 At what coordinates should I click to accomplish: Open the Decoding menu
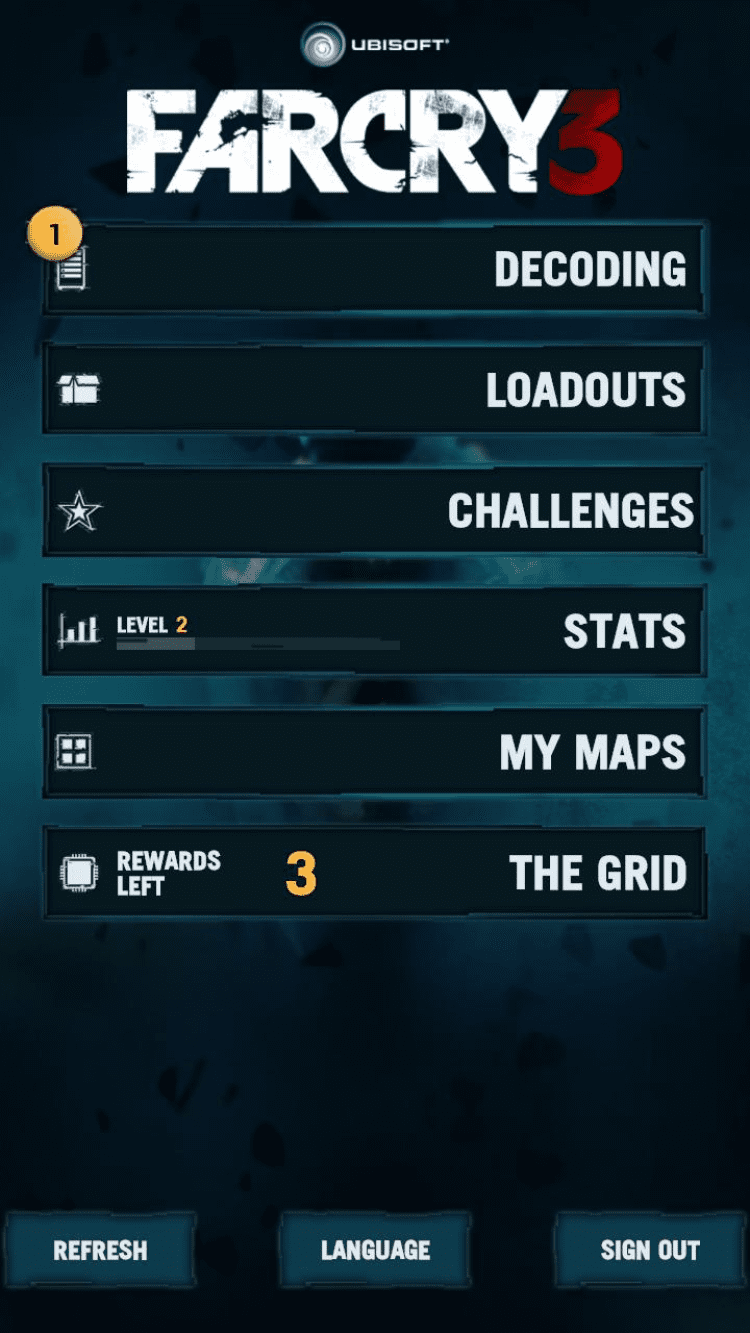[375, 269]
